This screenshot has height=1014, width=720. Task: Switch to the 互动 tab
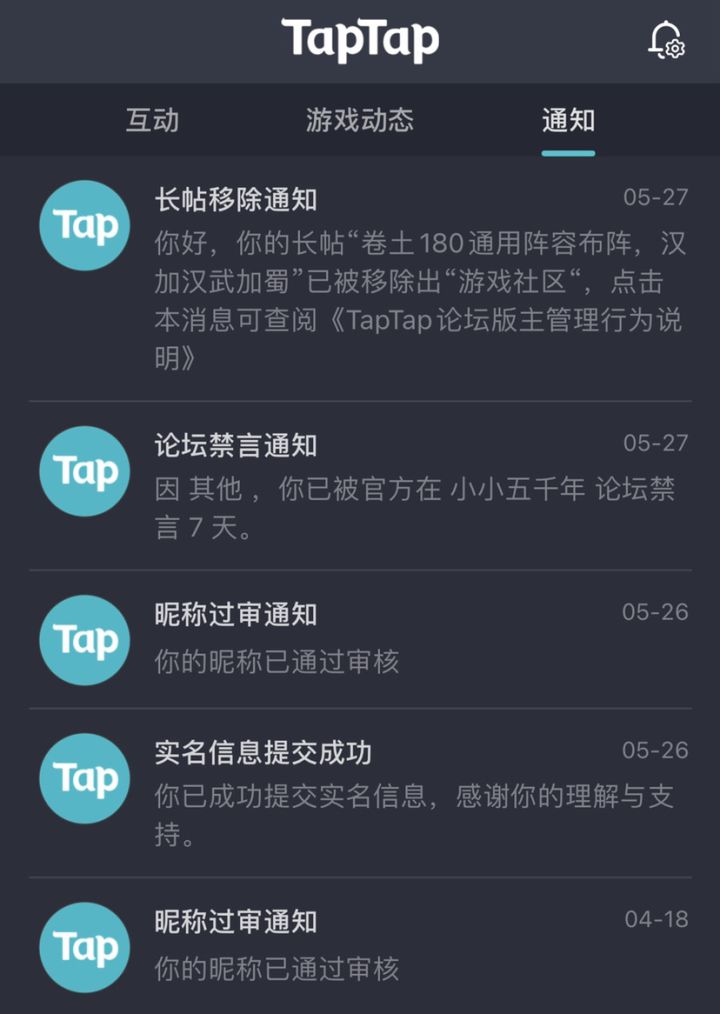pyautogui.click(x=153, y=121)
